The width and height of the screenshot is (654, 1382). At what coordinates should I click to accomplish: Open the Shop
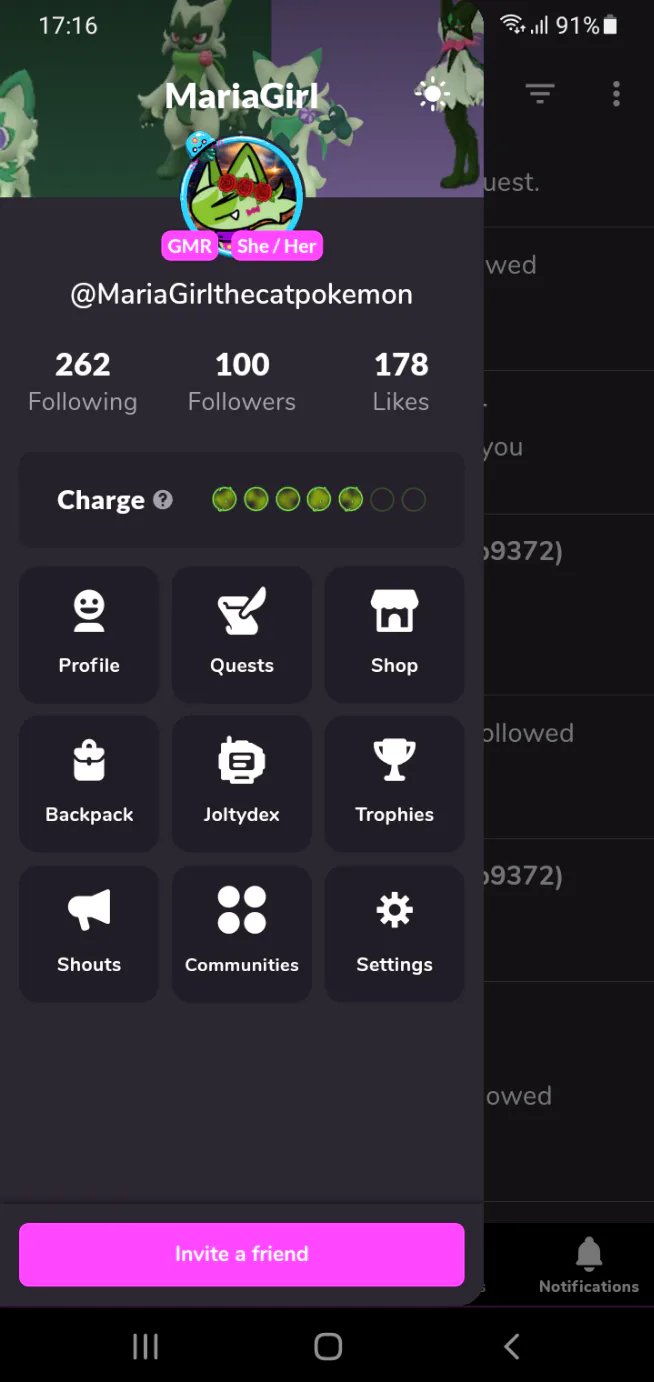394,634
